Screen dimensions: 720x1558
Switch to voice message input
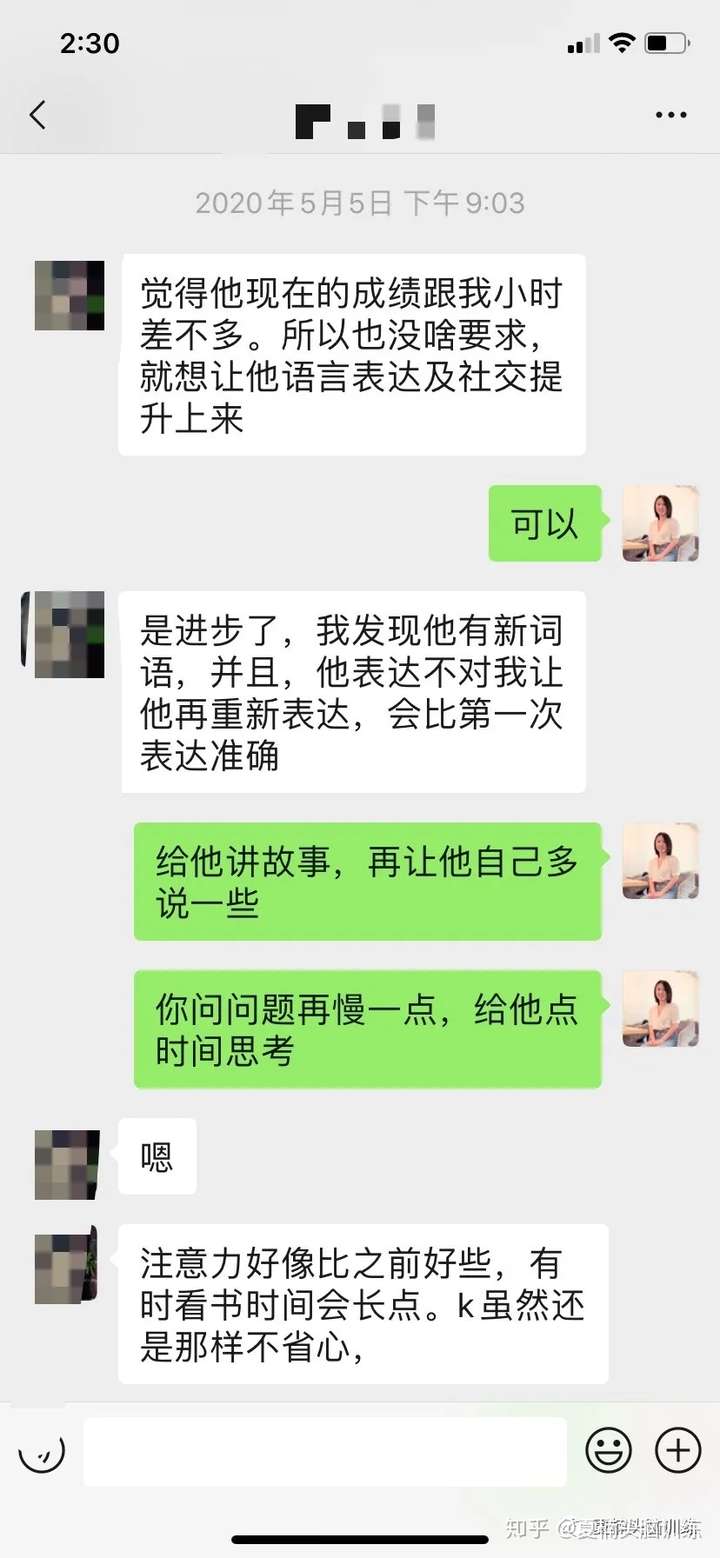point(42,1450)
